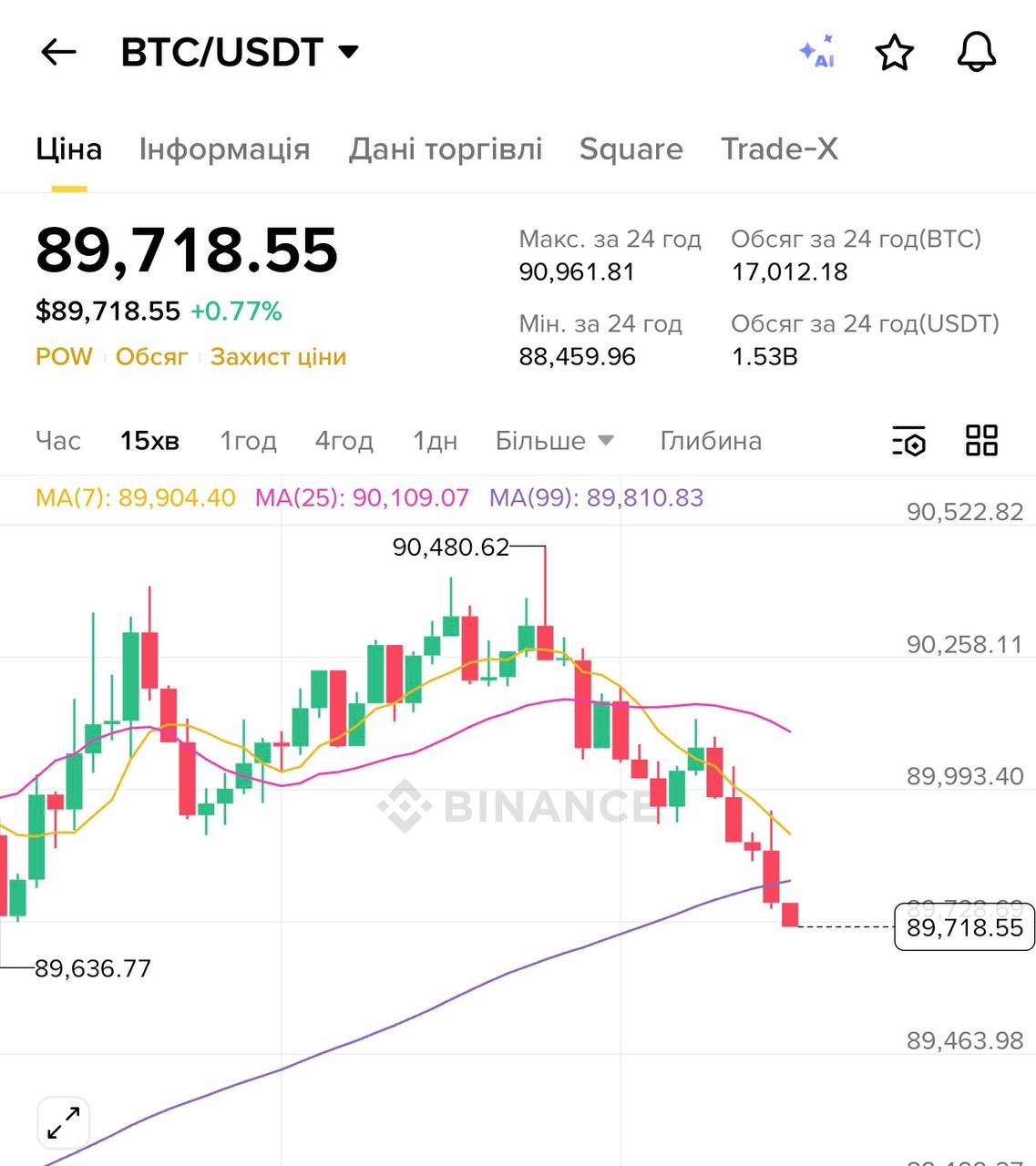Open the Захист ціни tag
Image resolution: width=1036 pixels, height=1166 pixels.
278,356
